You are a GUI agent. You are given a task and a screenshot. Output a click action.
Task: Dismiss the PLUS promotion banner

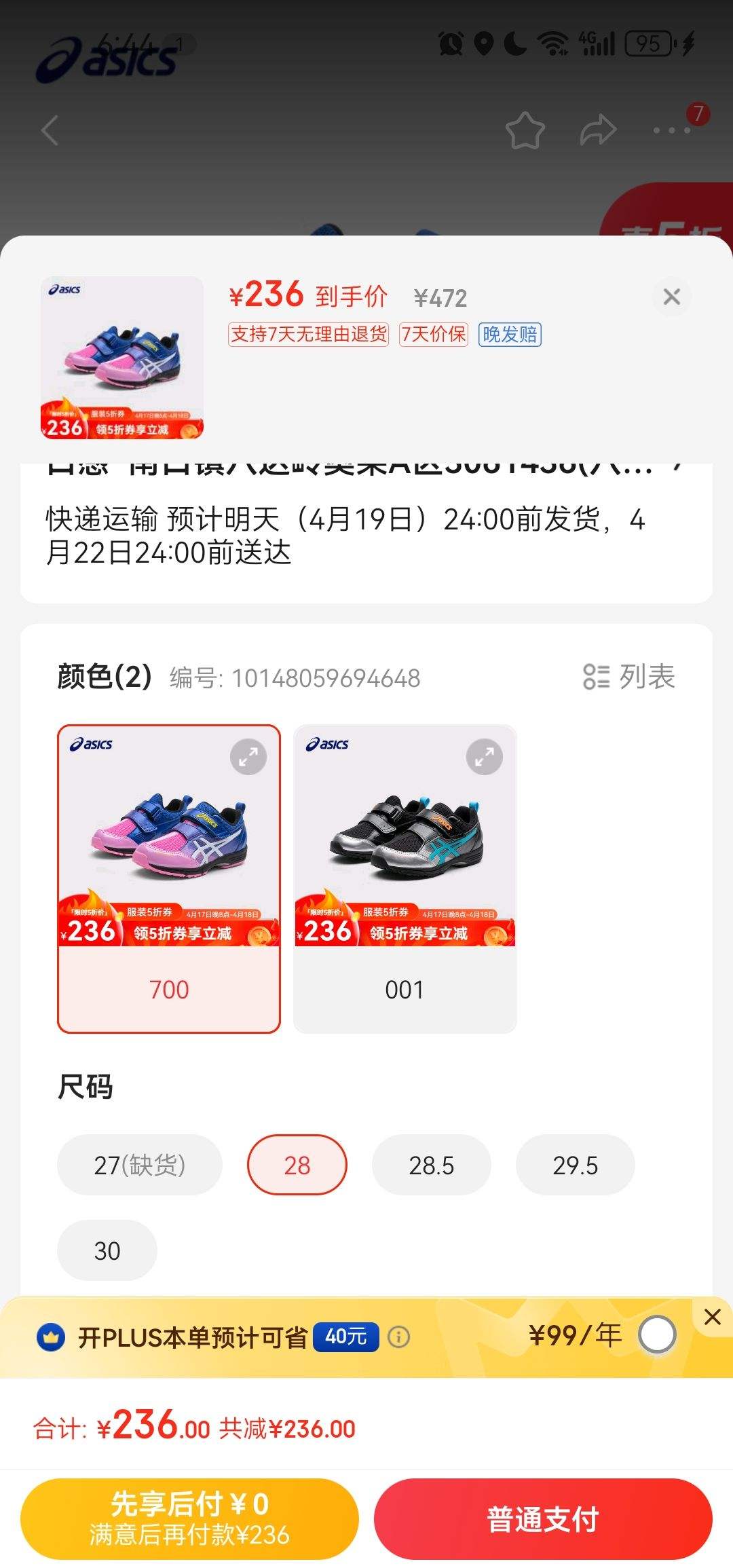pos(713,1317)
